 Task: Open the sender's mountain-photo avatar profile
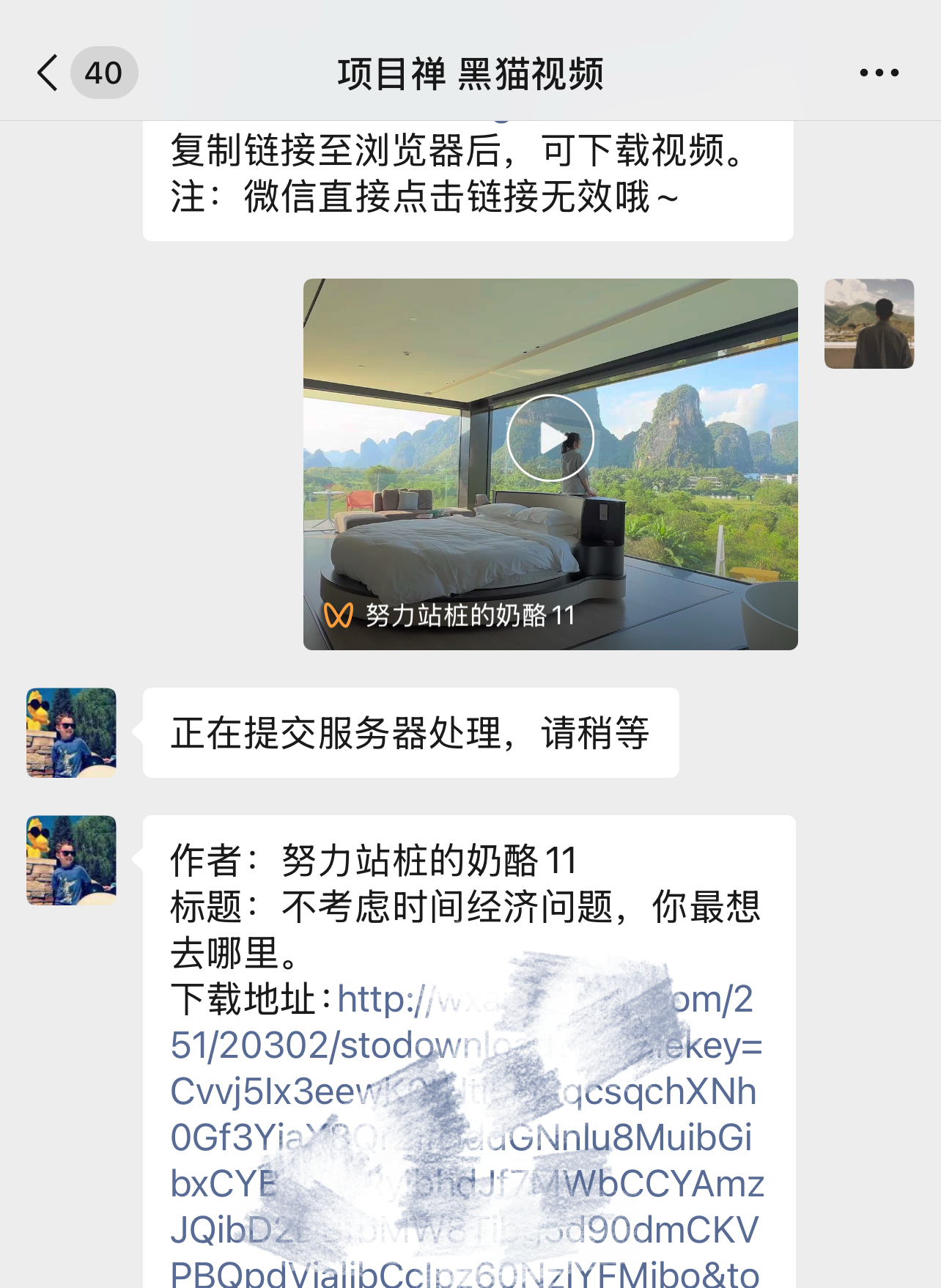868,323
